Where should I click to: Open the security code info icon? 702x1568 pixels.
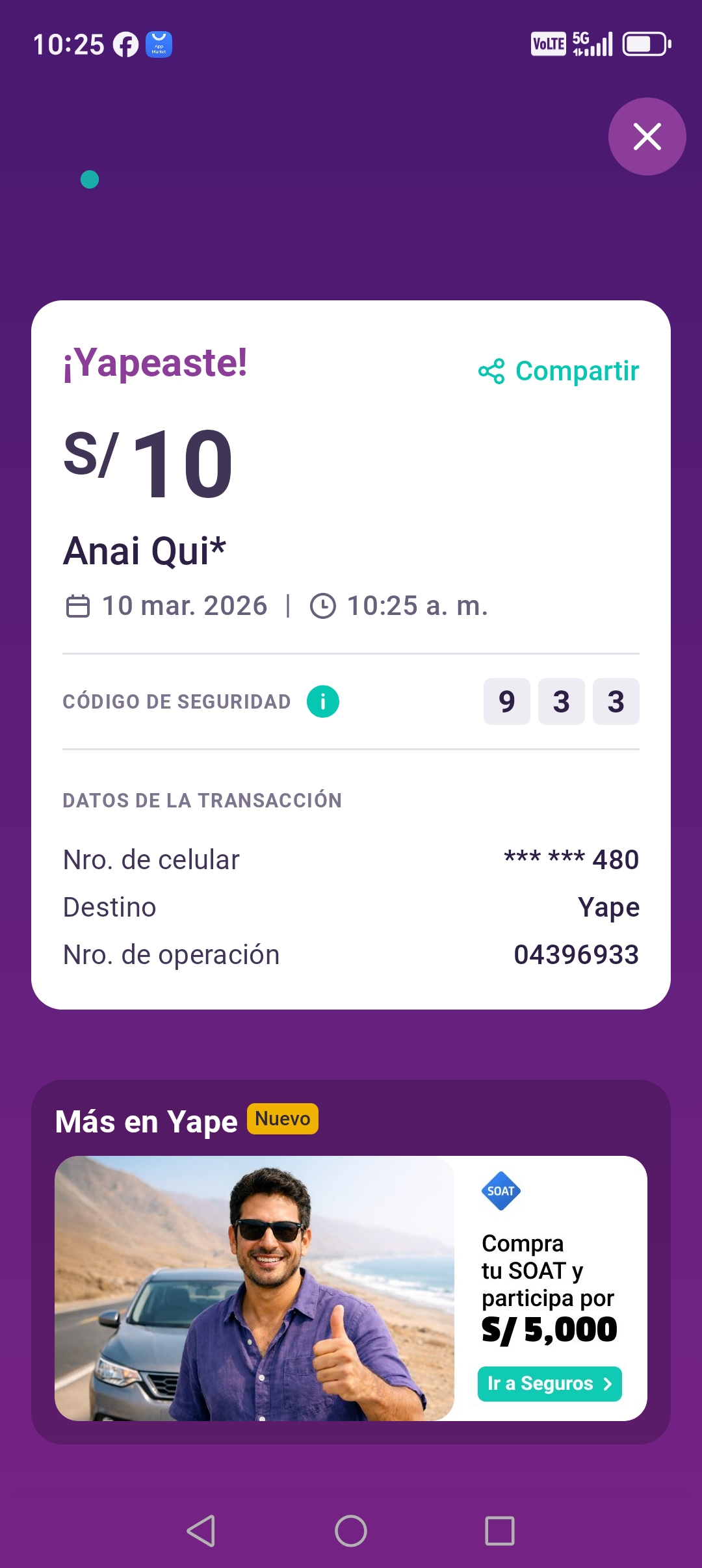pos(323,701)
